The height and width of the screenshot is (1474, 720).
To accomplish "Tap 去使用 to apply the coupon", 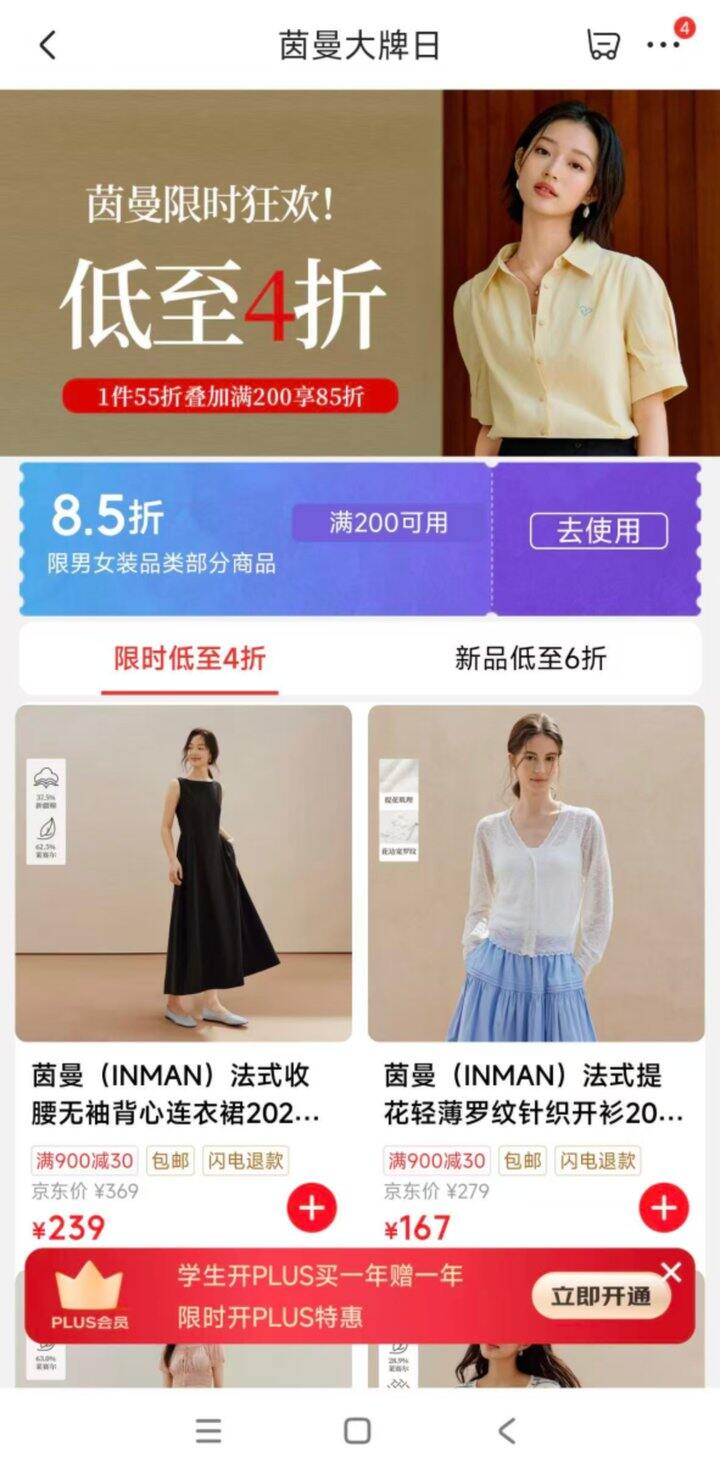I will (597, 532).
